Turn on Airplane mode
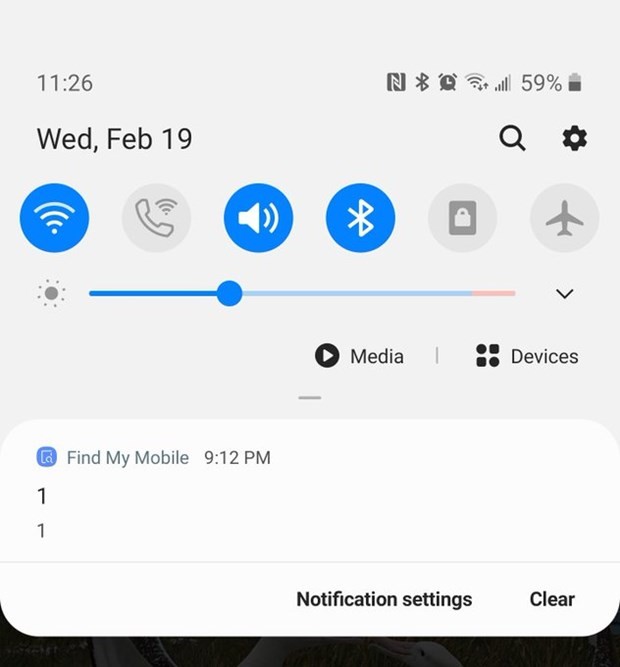The image size is (620, 667). 564,218
